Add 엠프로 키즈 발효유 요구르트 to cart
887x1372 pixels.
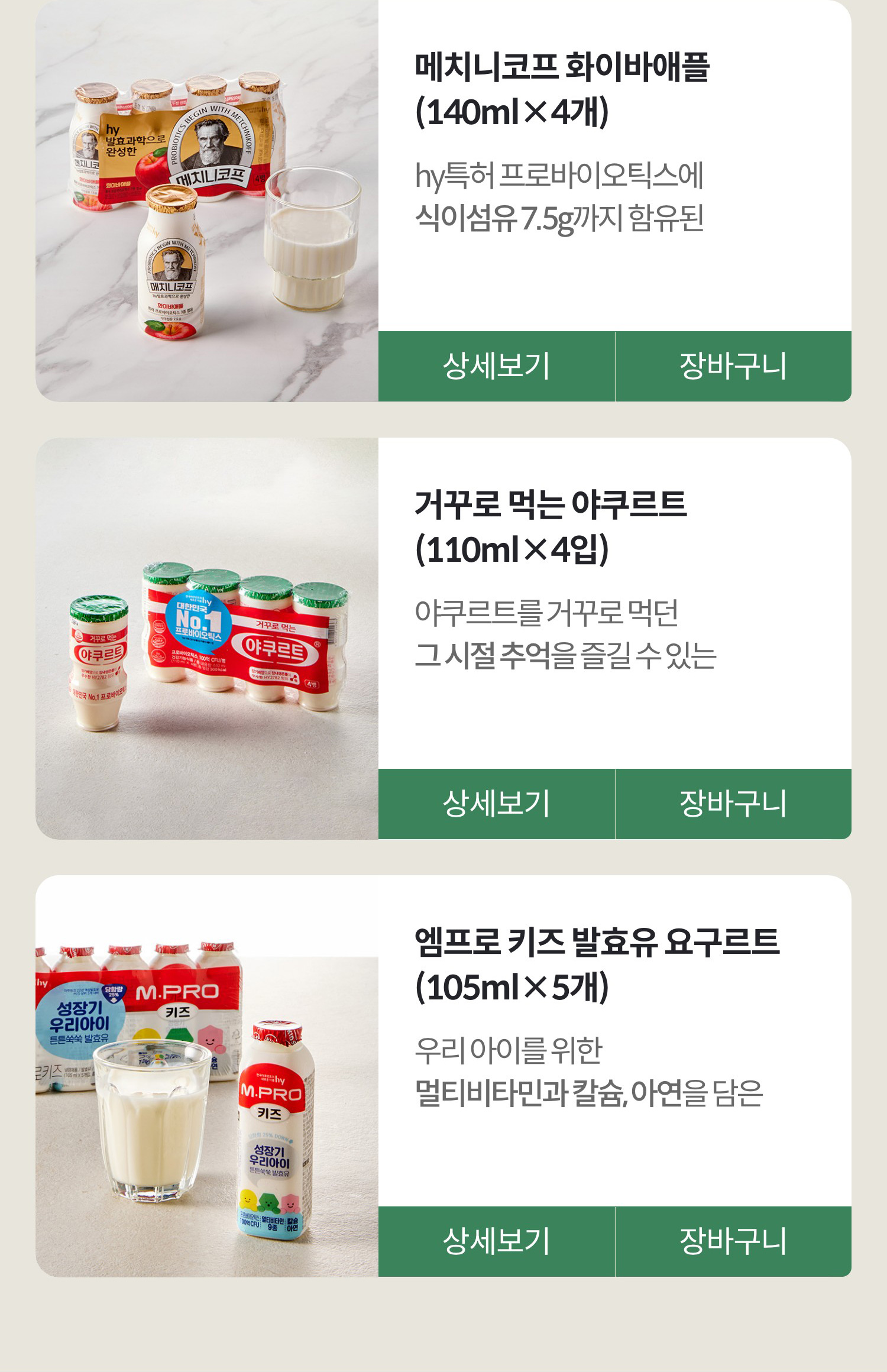tap(733, 1241)
